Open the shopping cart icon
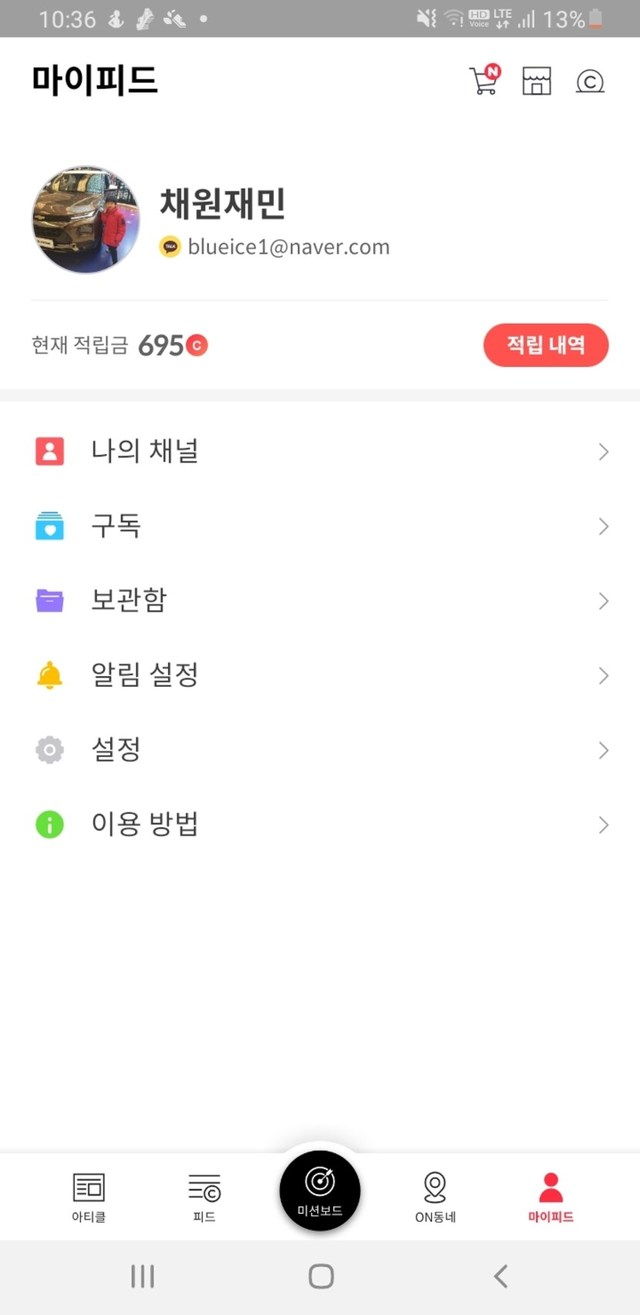Screen dimensions: 640x1315 tap(483, 81)
